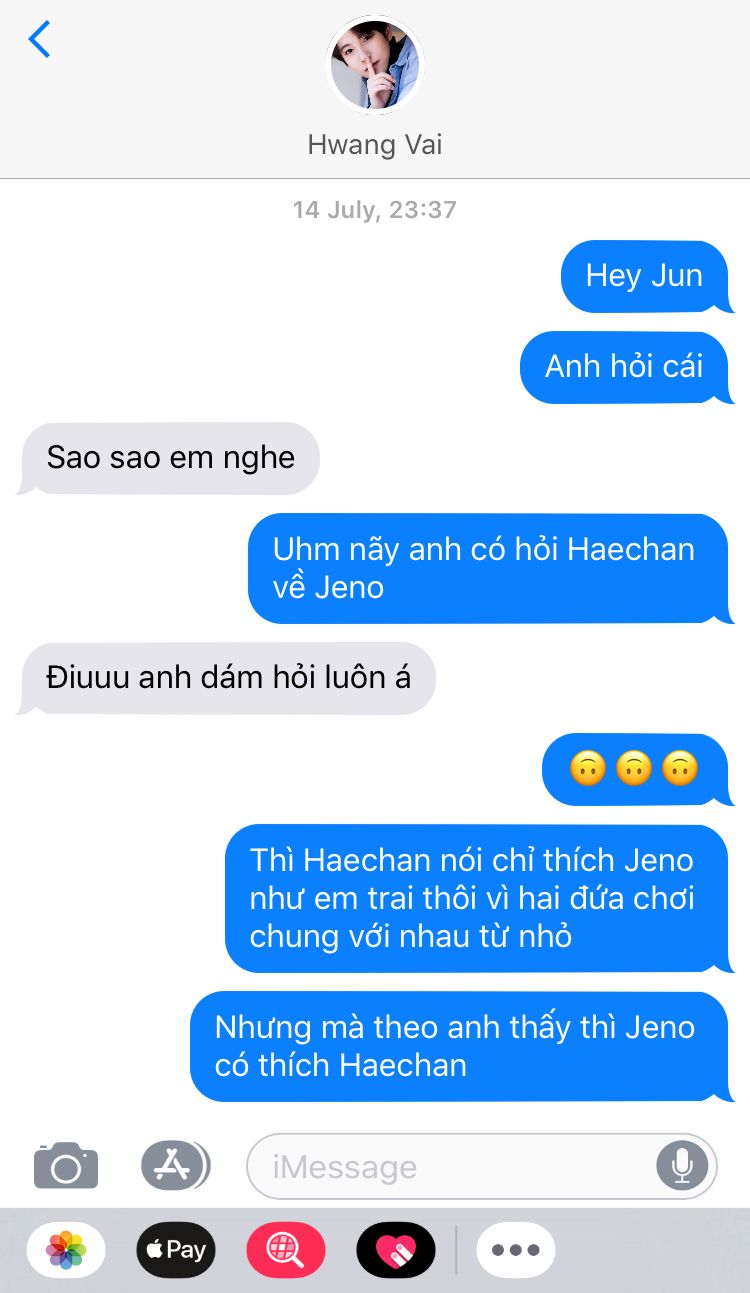750x1293 pixels.
Task: Show more iMessage apps
Action: pos(515,1250)
